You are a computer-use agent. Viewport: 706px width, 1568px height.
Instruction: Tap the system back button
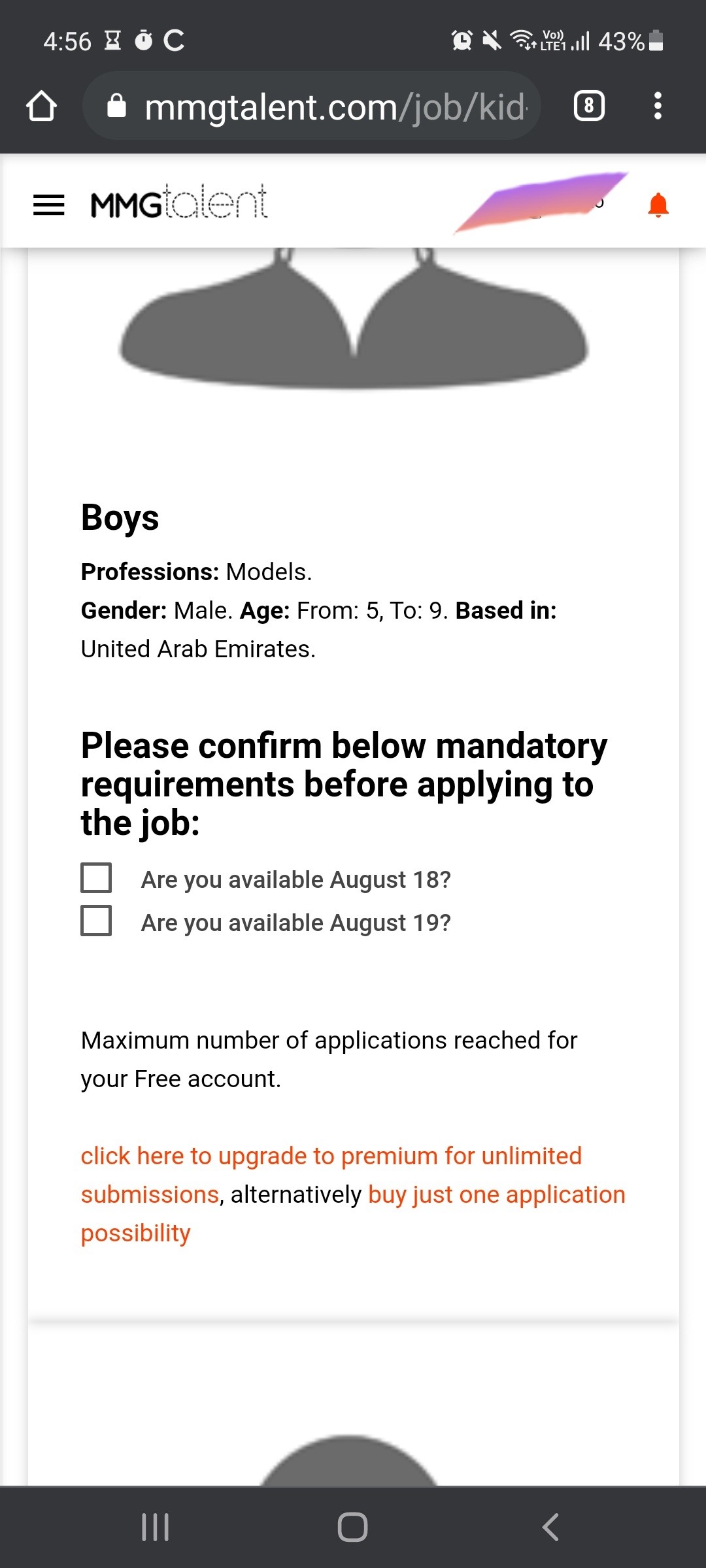pos(550,1527)
